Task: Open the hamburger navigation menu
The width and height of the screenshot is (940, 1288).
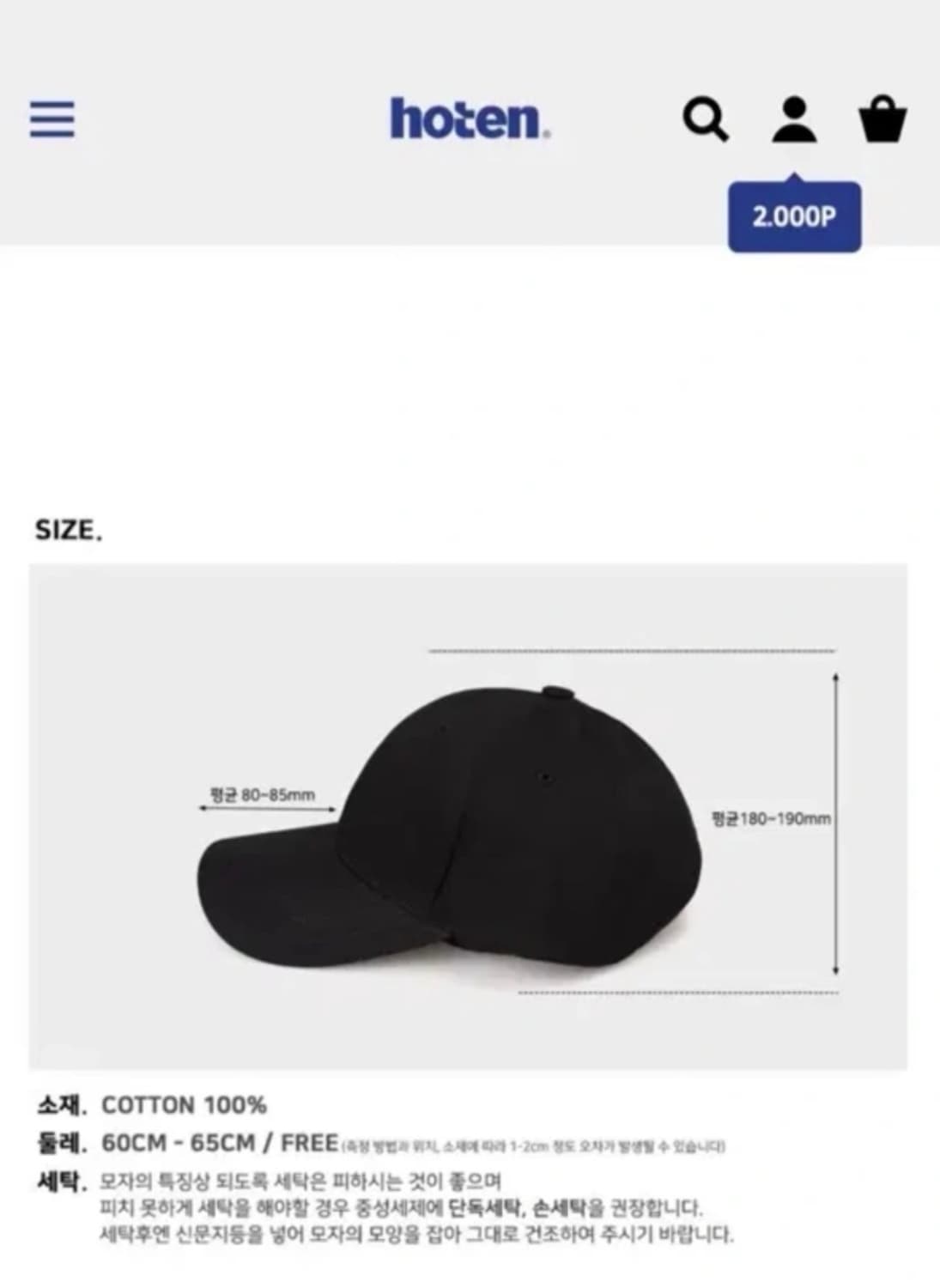Action: click(53, 120)
